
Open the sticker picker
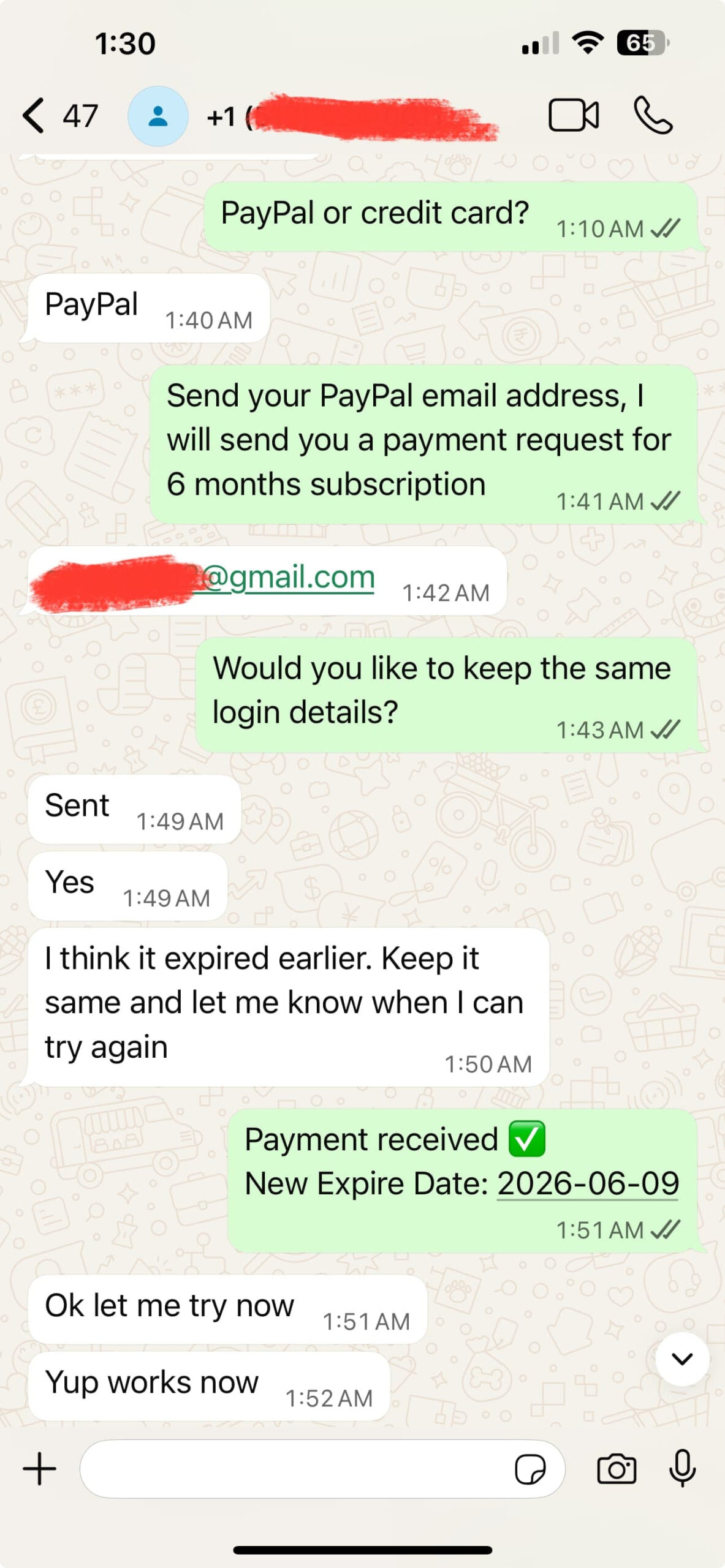point(530,1469)
